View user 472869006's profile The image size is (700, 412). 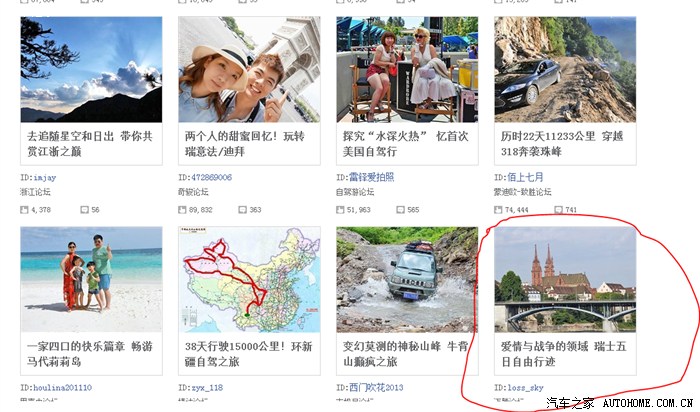click(211, 177)
